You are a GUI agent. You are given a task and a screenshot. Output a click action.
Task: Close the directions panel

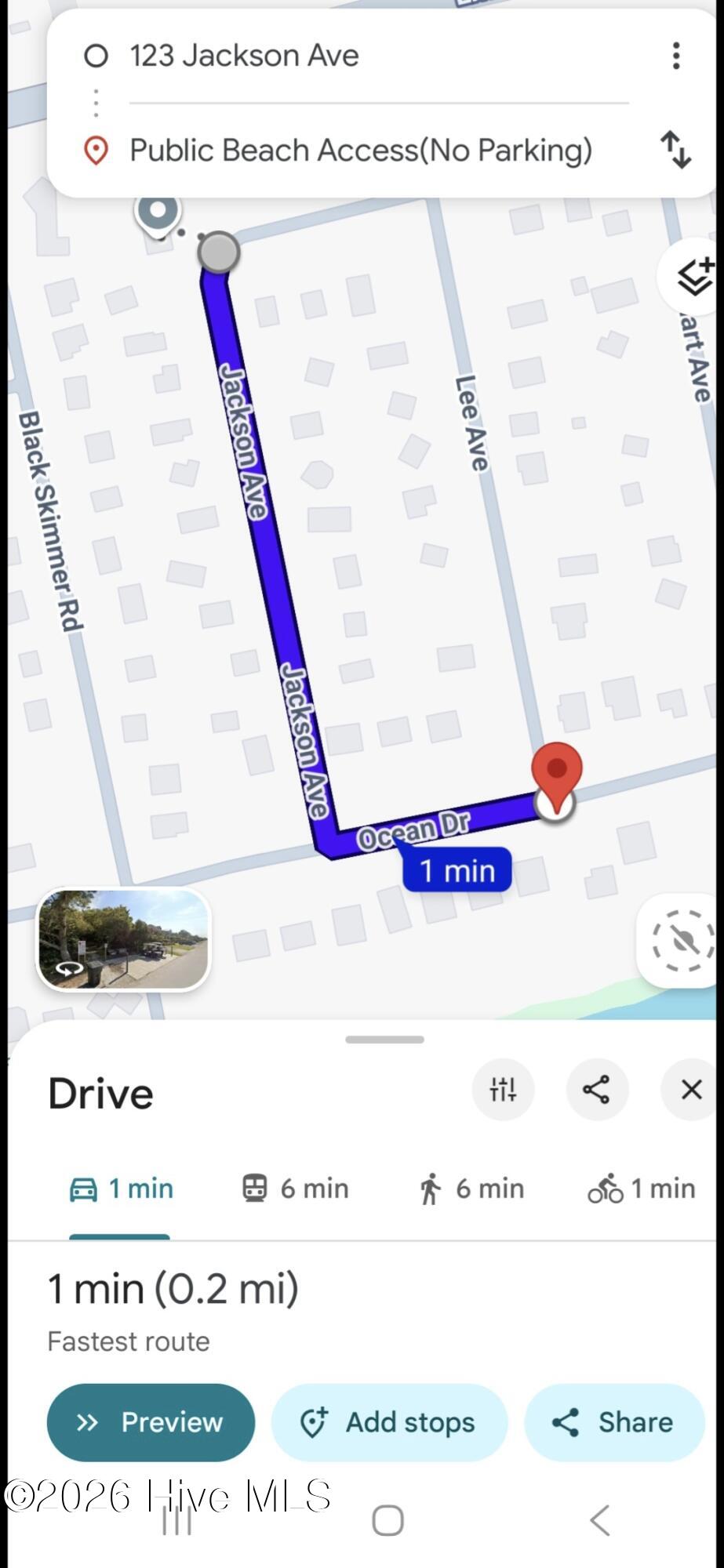pyautogui.click(x=691, y=1089)
